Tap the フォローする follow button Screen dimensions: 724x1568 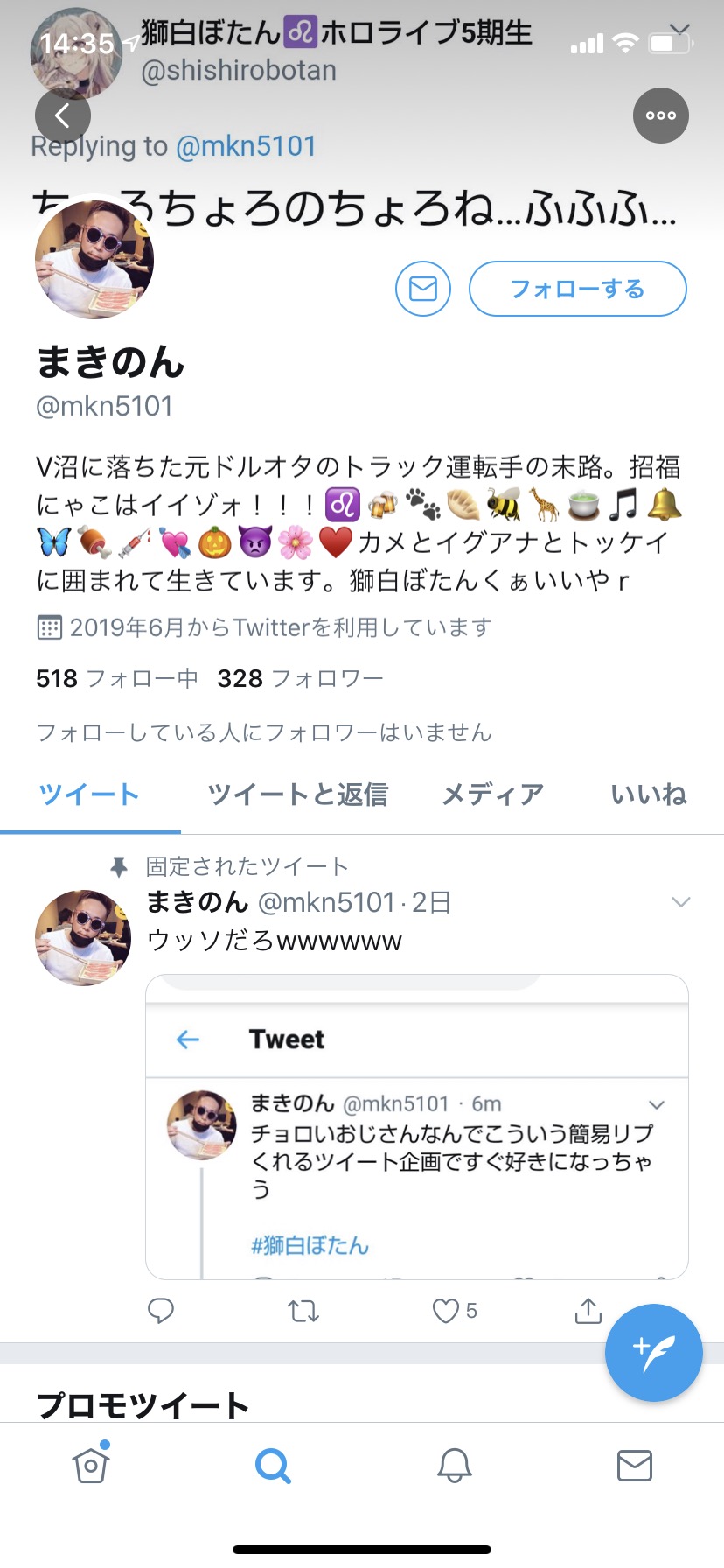(578, 289)
